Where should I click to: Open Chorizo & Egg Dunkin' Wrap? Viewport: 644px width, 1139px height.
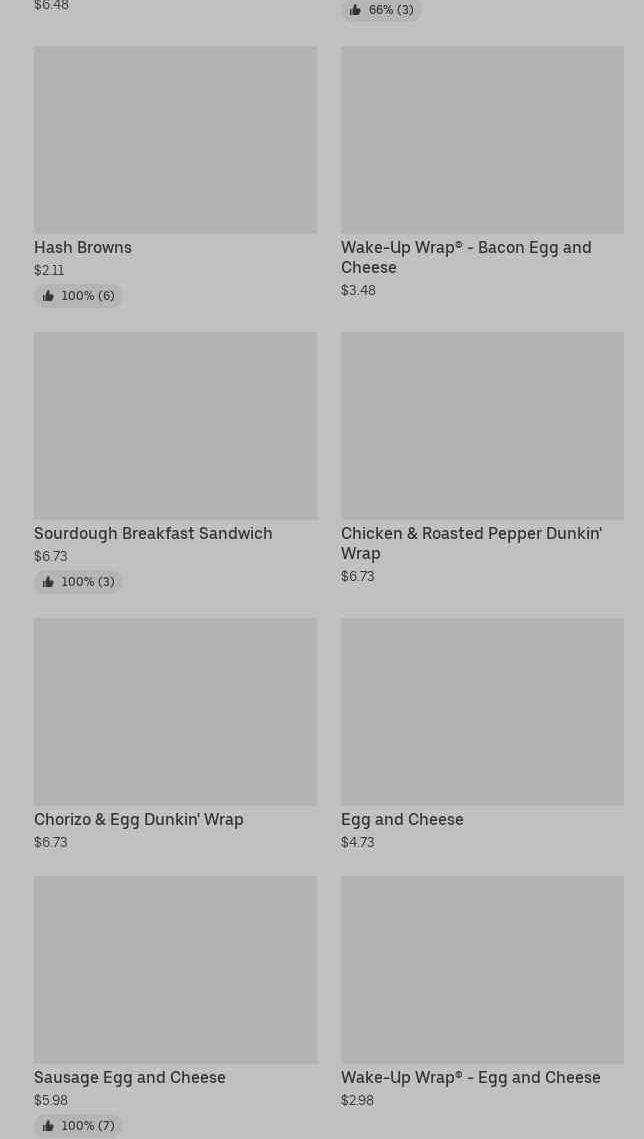(175, 712)
